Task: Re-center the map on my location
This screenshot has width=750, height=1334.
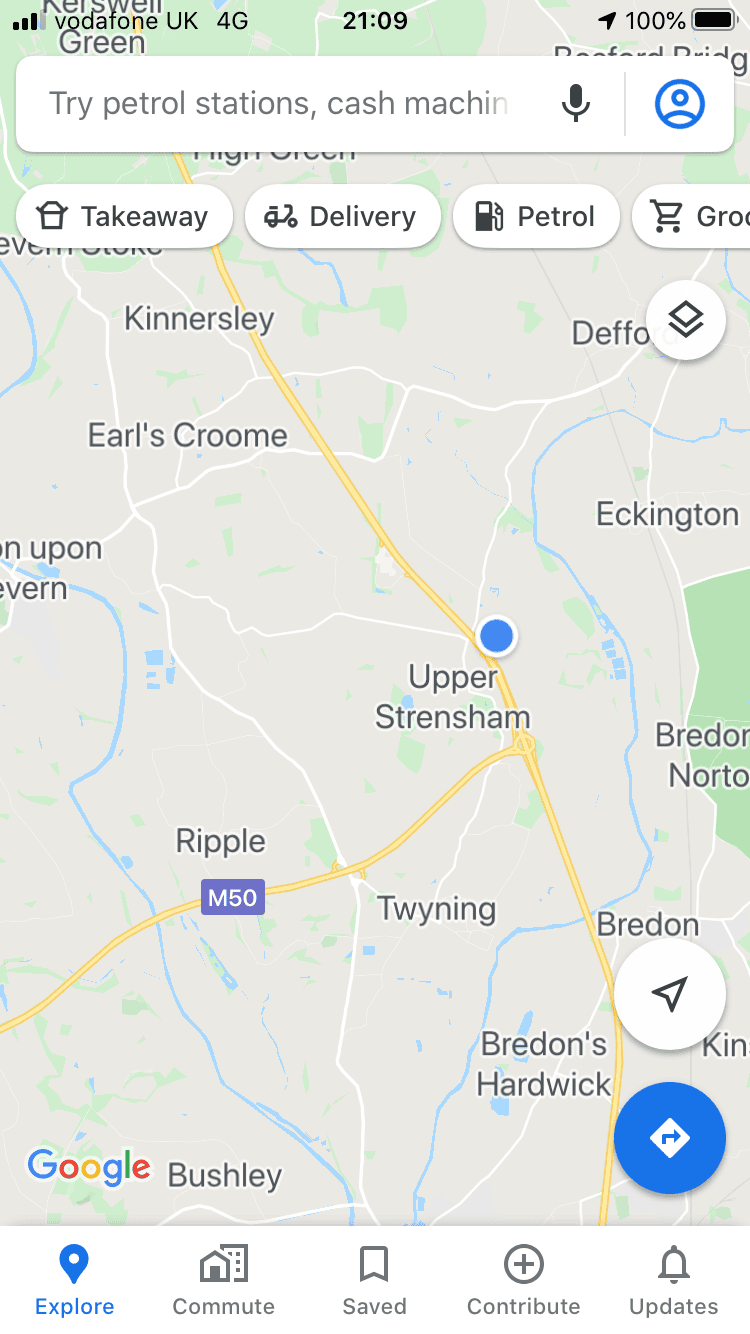Action: 670,993
